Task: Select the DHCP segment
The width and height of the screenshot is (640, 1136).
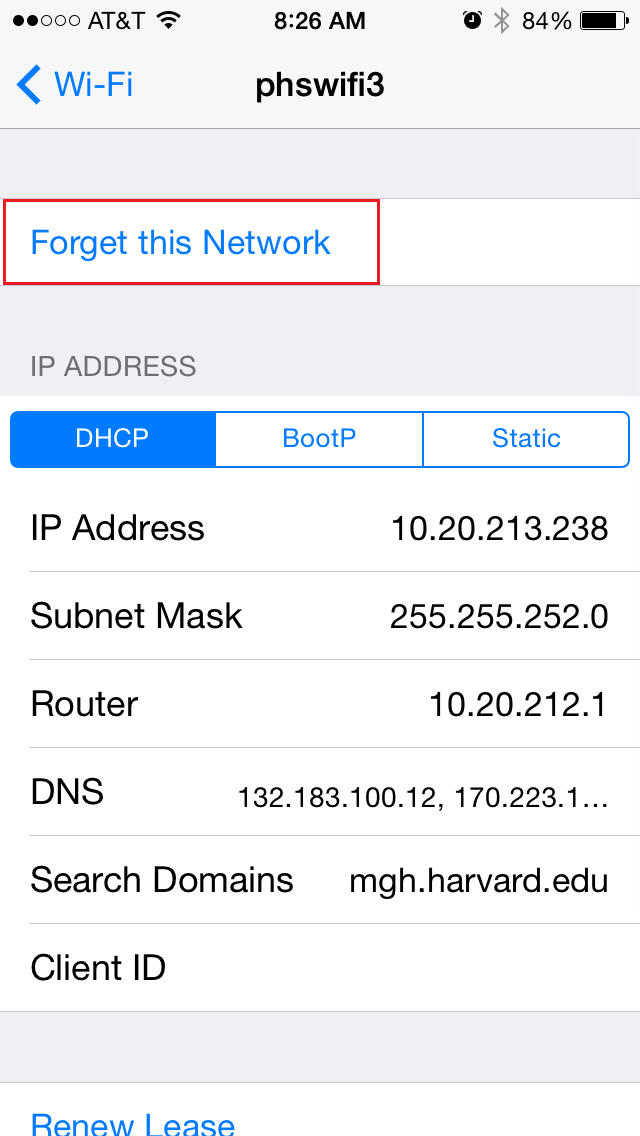Action: pos(113,439)
